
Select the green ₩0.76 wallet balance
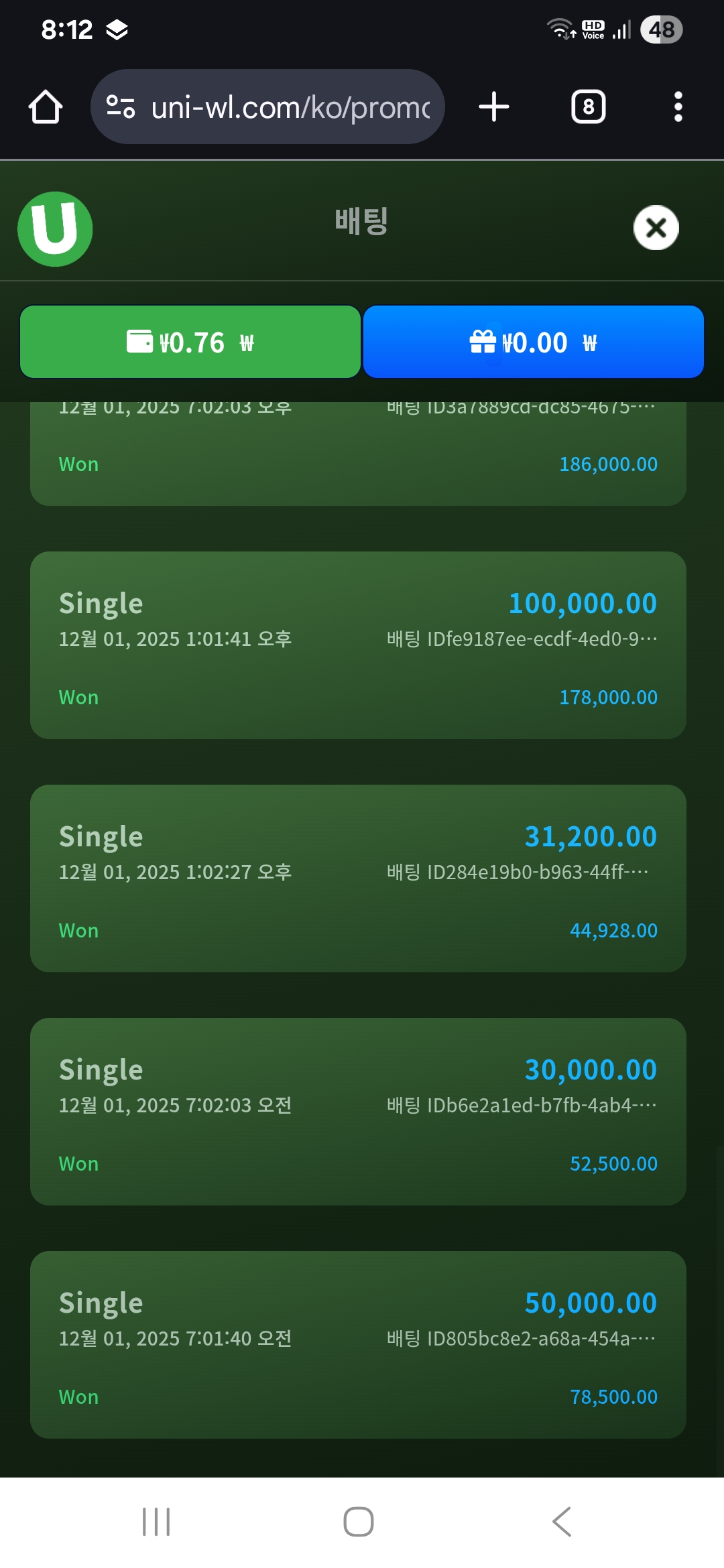click(190, 342)
